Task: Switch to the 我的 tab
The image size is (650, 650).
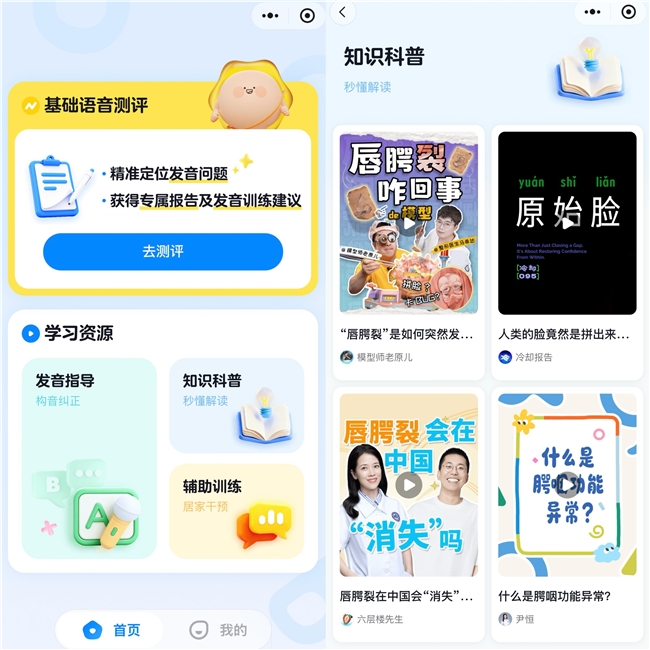Action: point(219,630)
